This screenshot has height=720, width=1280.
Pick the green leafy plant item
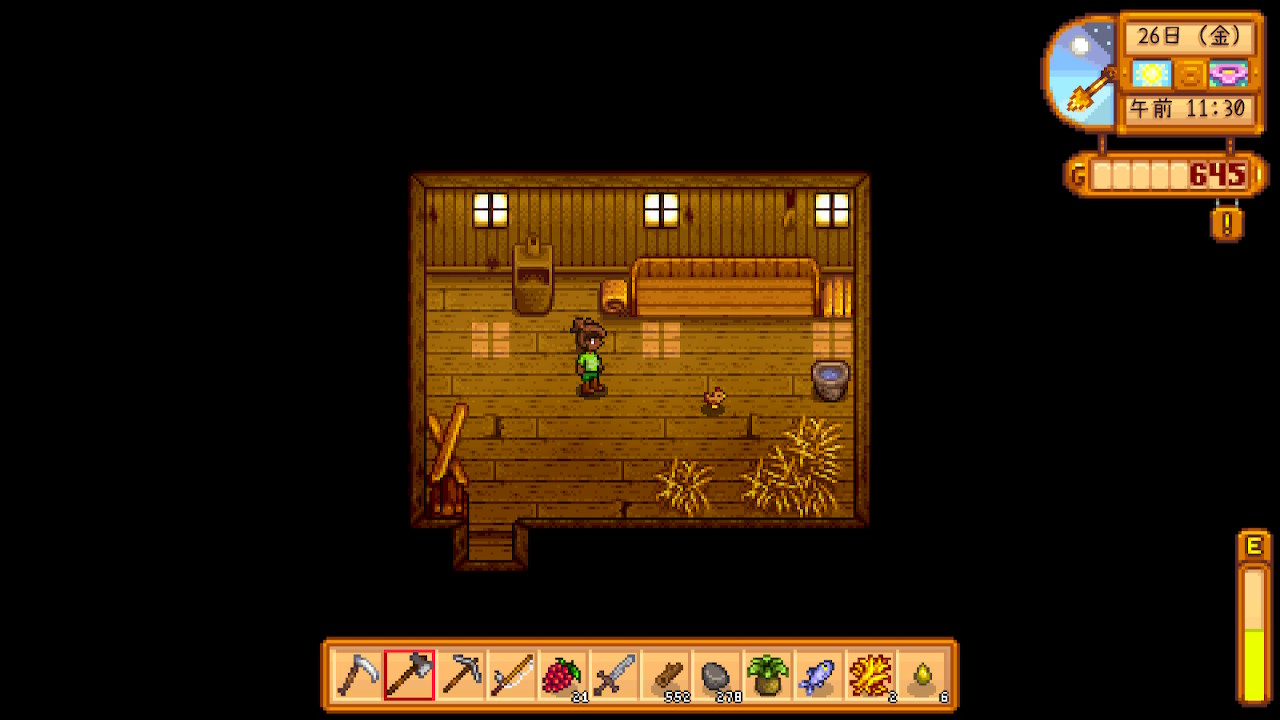(x=767, y=675)
